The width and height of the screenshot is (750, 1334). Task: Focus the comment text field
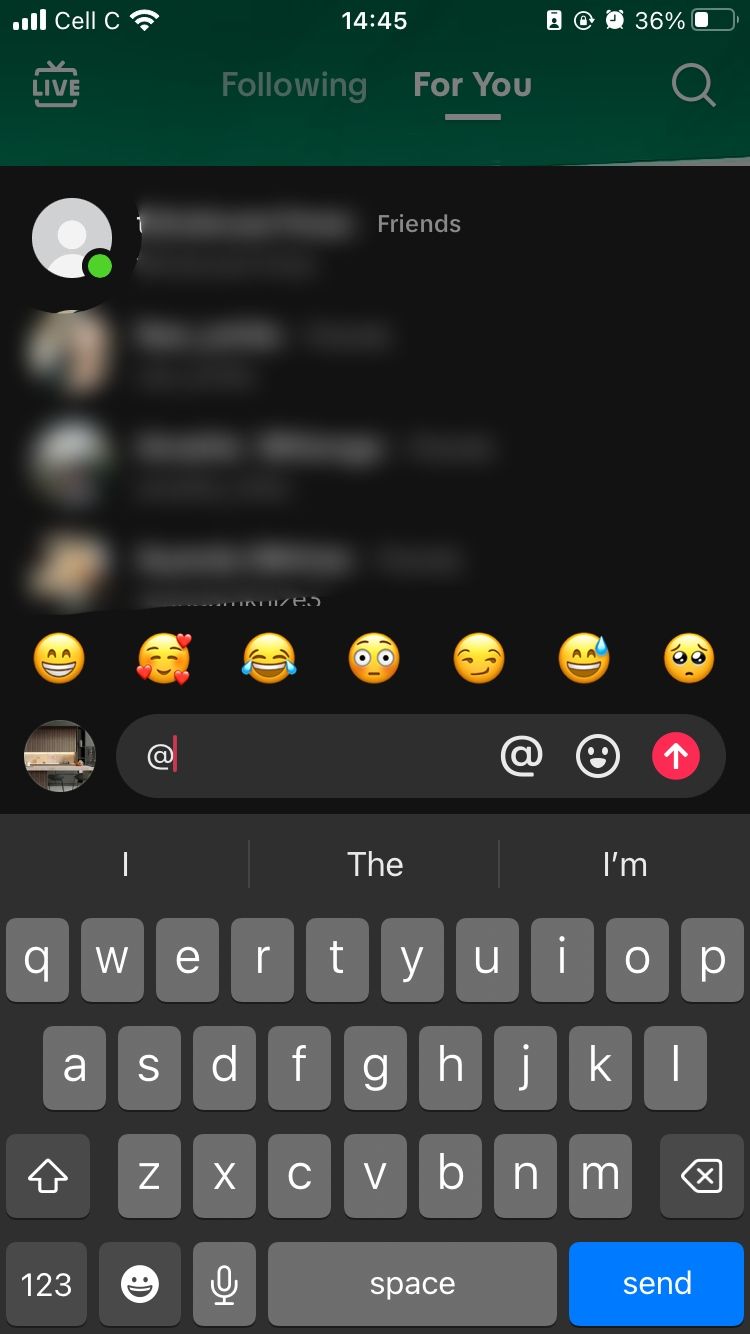tap(320, 757)
